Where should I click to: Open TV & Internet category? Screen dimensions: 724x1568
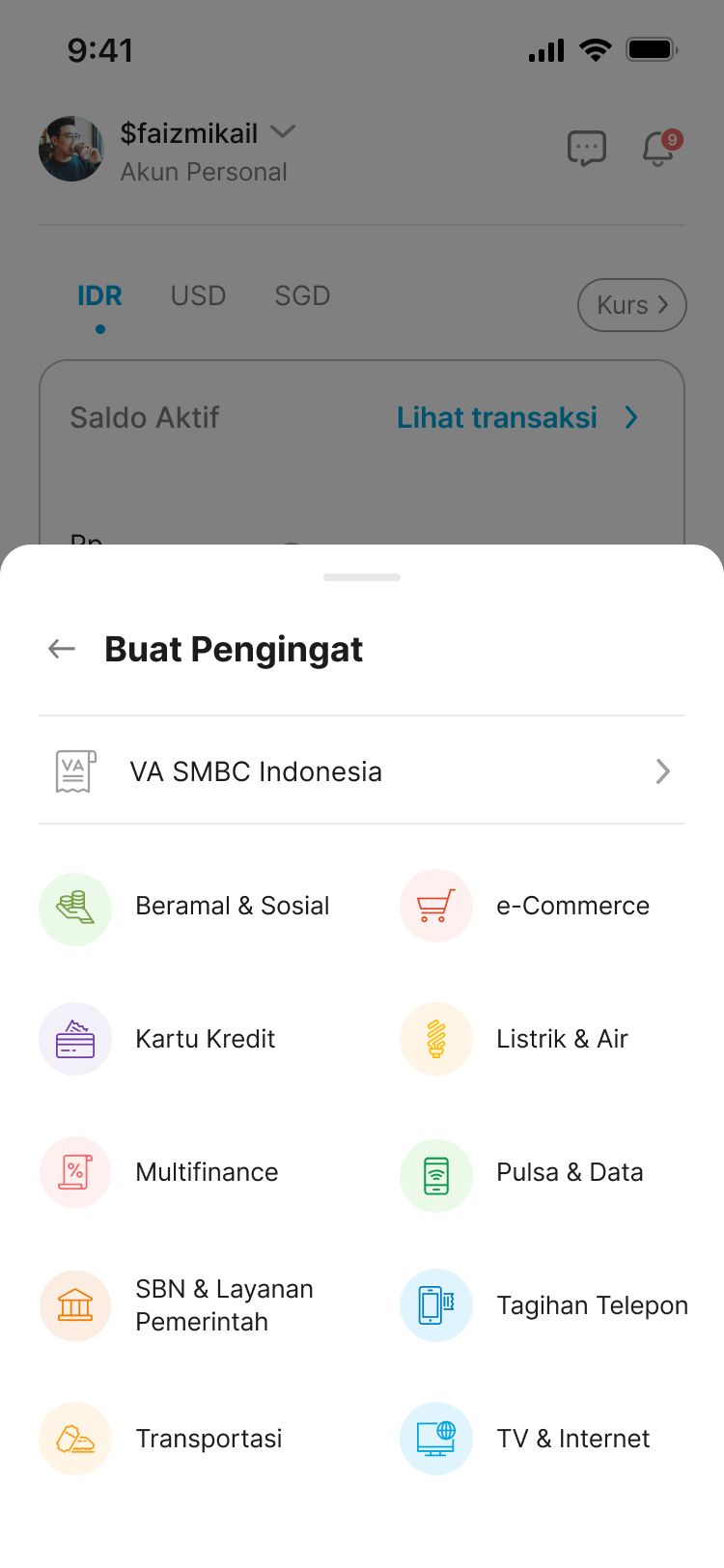point(541,1439)
